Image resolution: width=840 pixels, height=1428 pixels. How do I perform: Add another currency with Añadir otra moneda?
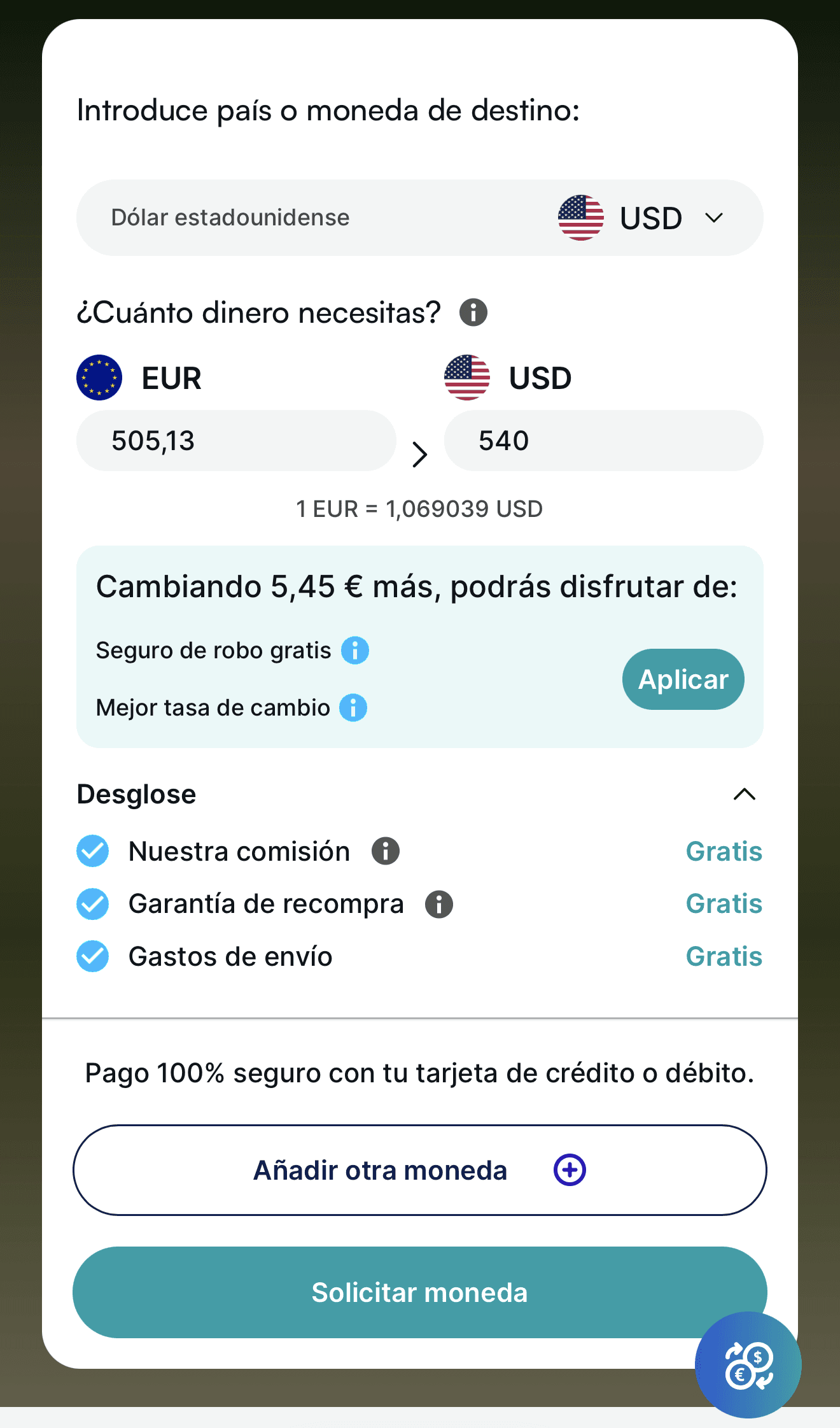click(419, 1170)
